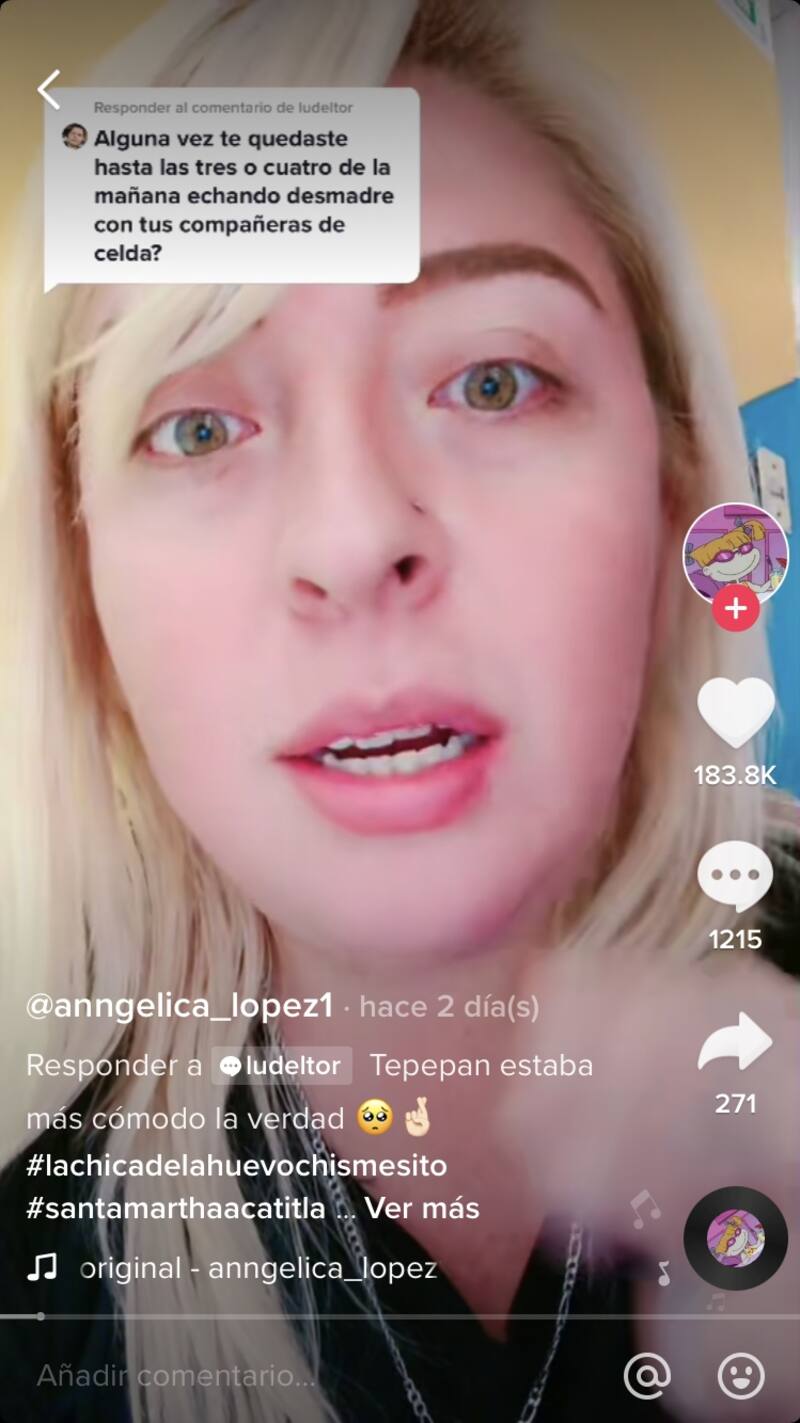Open the emoji picker for comments
800x1423 pixels.
[741, 1376]
